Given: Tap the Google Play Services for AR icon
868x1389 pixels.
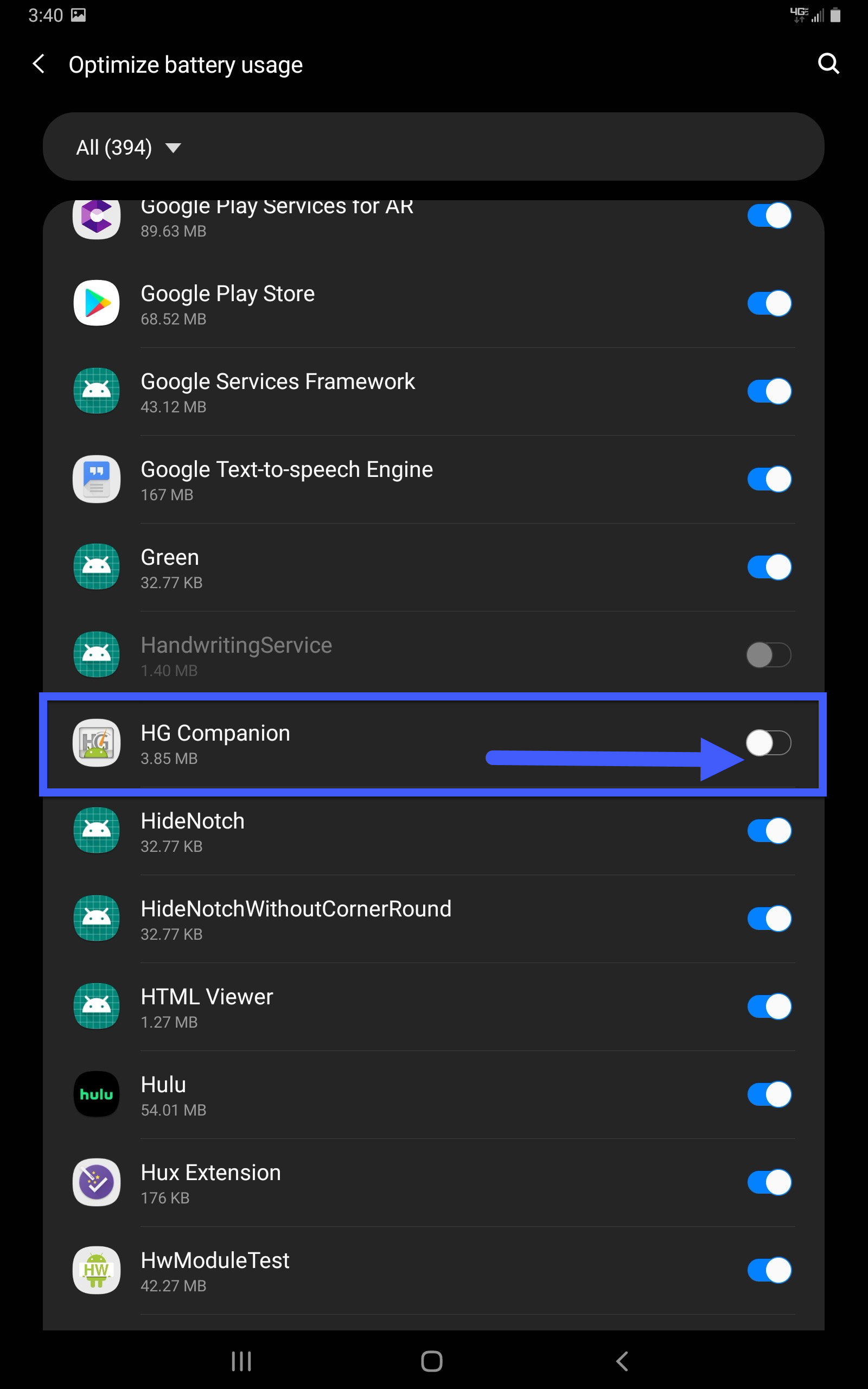Looking at the screenshot, I should 96,217.
